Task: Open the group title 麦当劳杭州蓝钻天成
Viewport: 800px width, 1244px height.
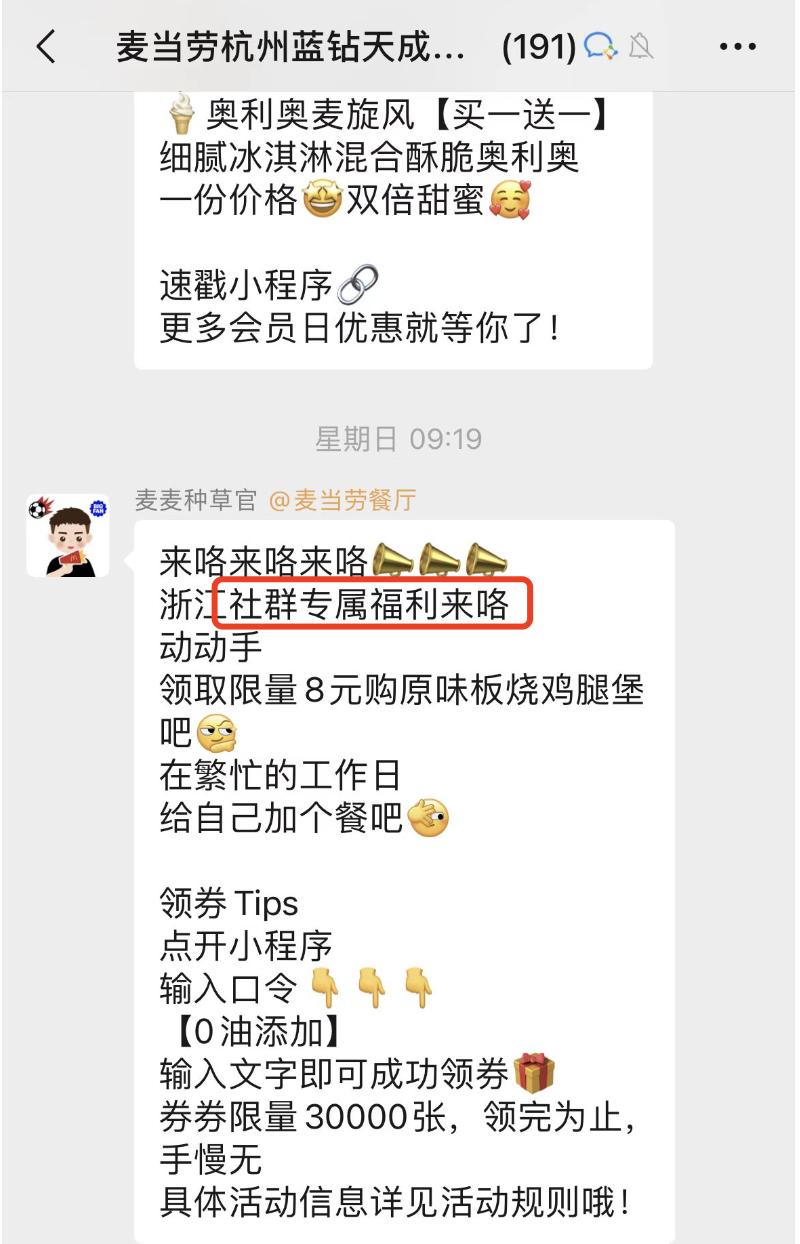Action: tap(290, 47)
